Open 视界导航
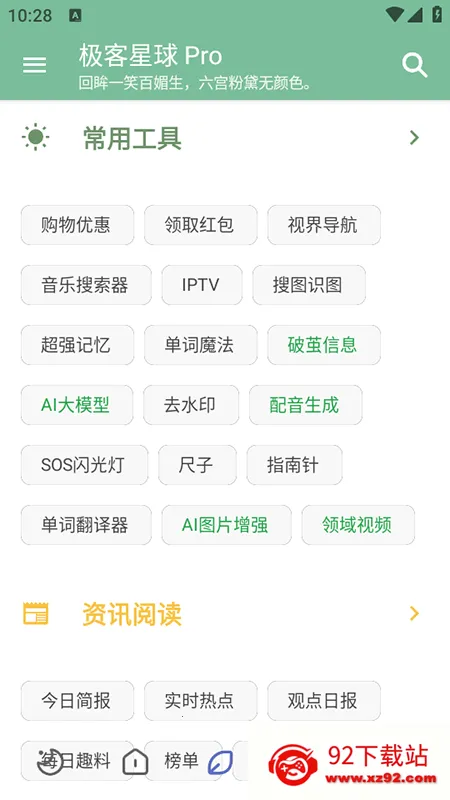 click(x=324, y=225)
